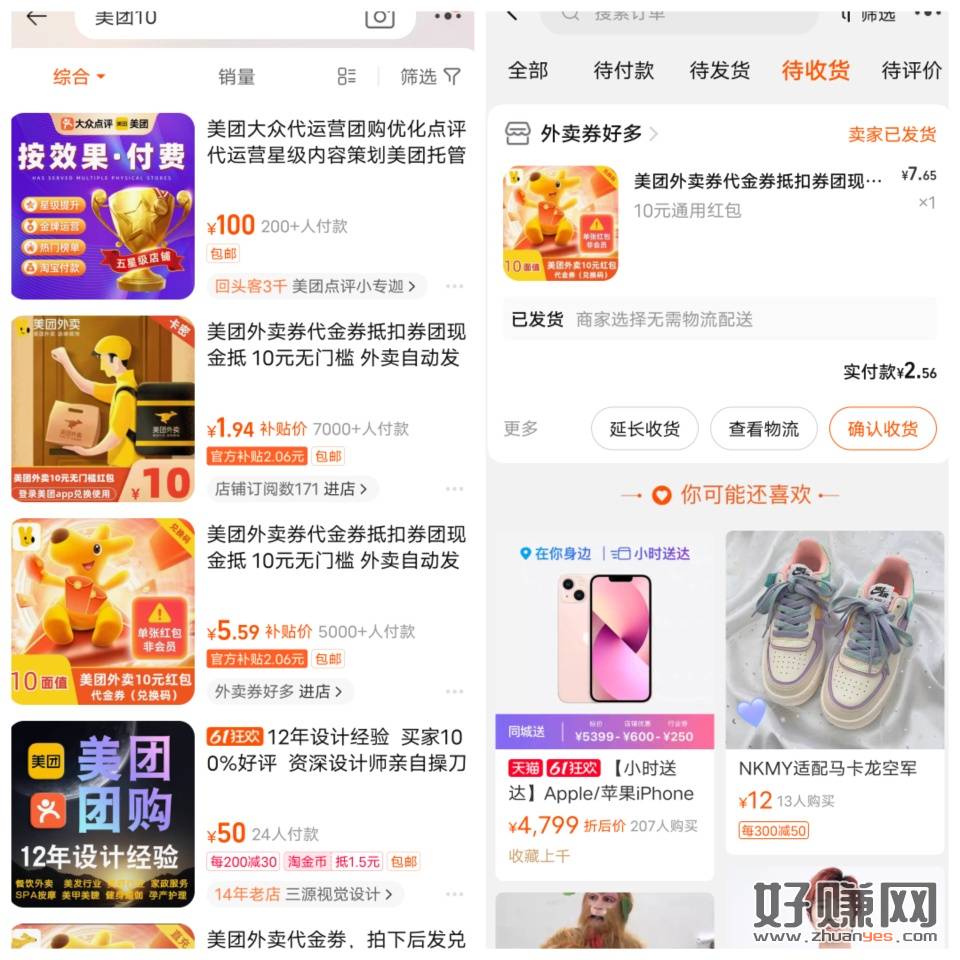
Task: Open the 综合 sort dropdown
Action: point(79,77)
